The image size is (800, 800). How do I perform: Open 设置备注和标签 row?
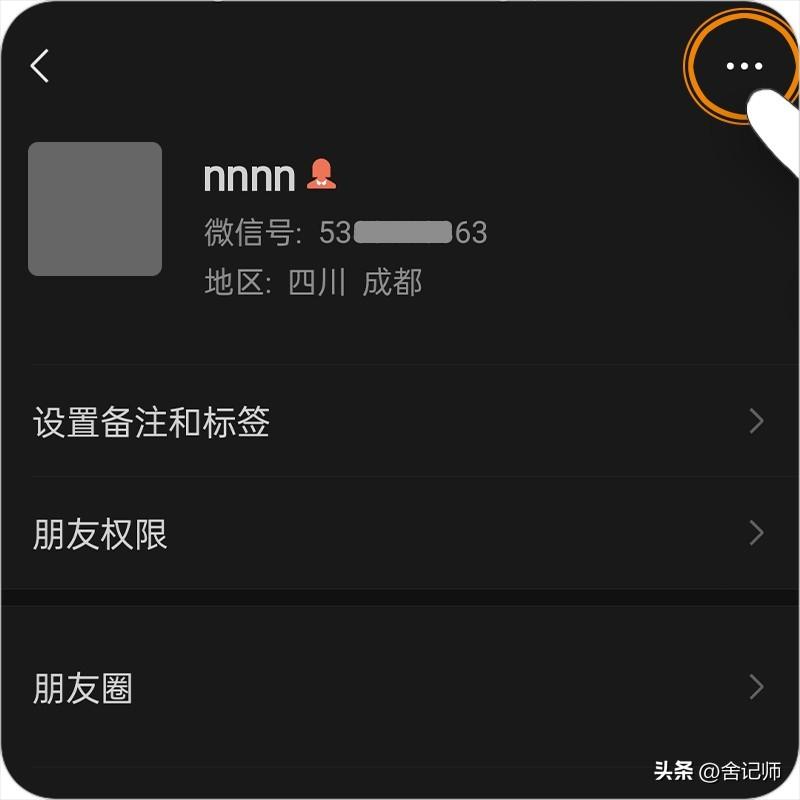pos(400,422)
